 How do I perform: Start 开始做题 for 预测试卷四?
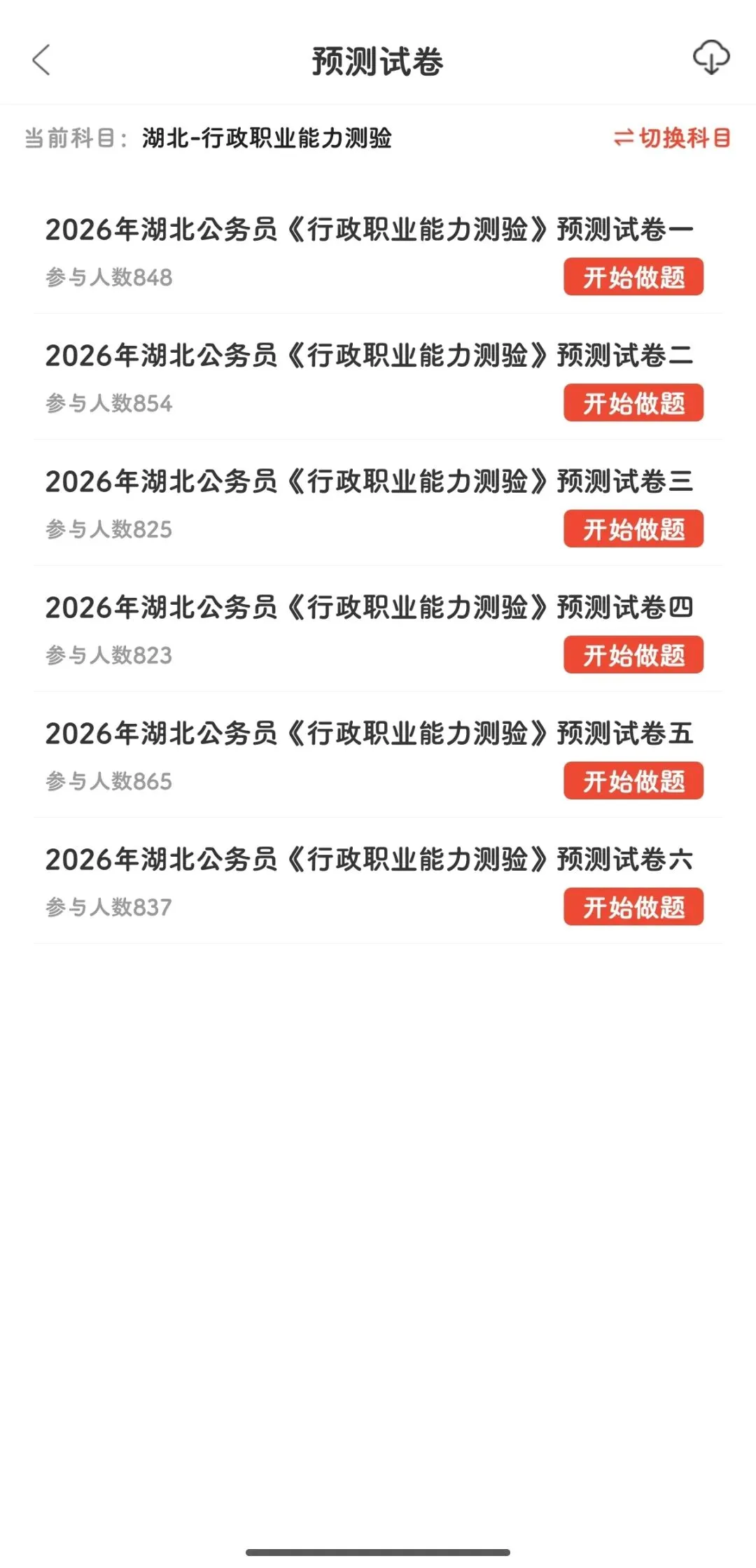(633, 655)
